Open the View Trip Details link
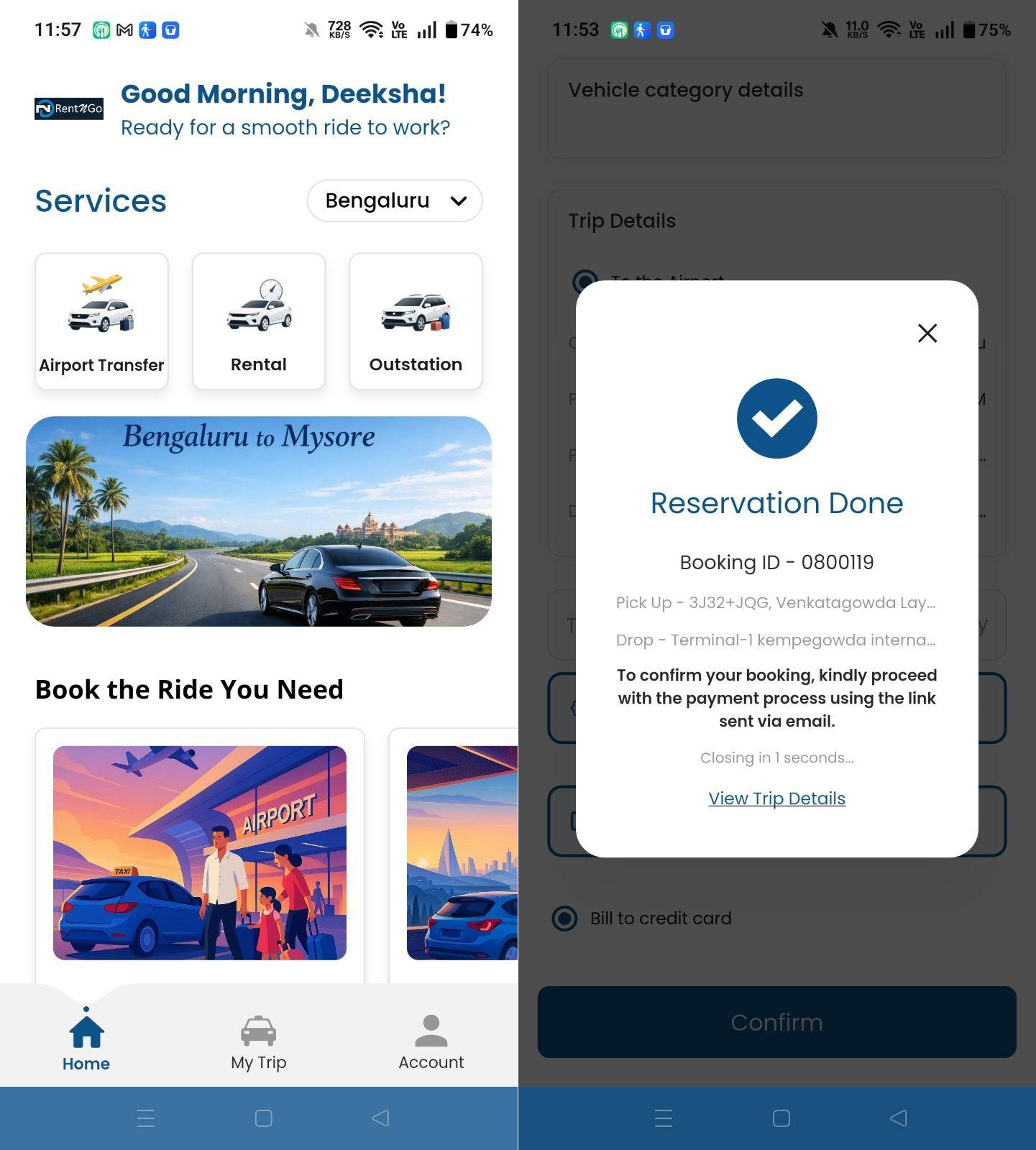Screen dimensions: 1036x1150 click(x=776, y=799)
